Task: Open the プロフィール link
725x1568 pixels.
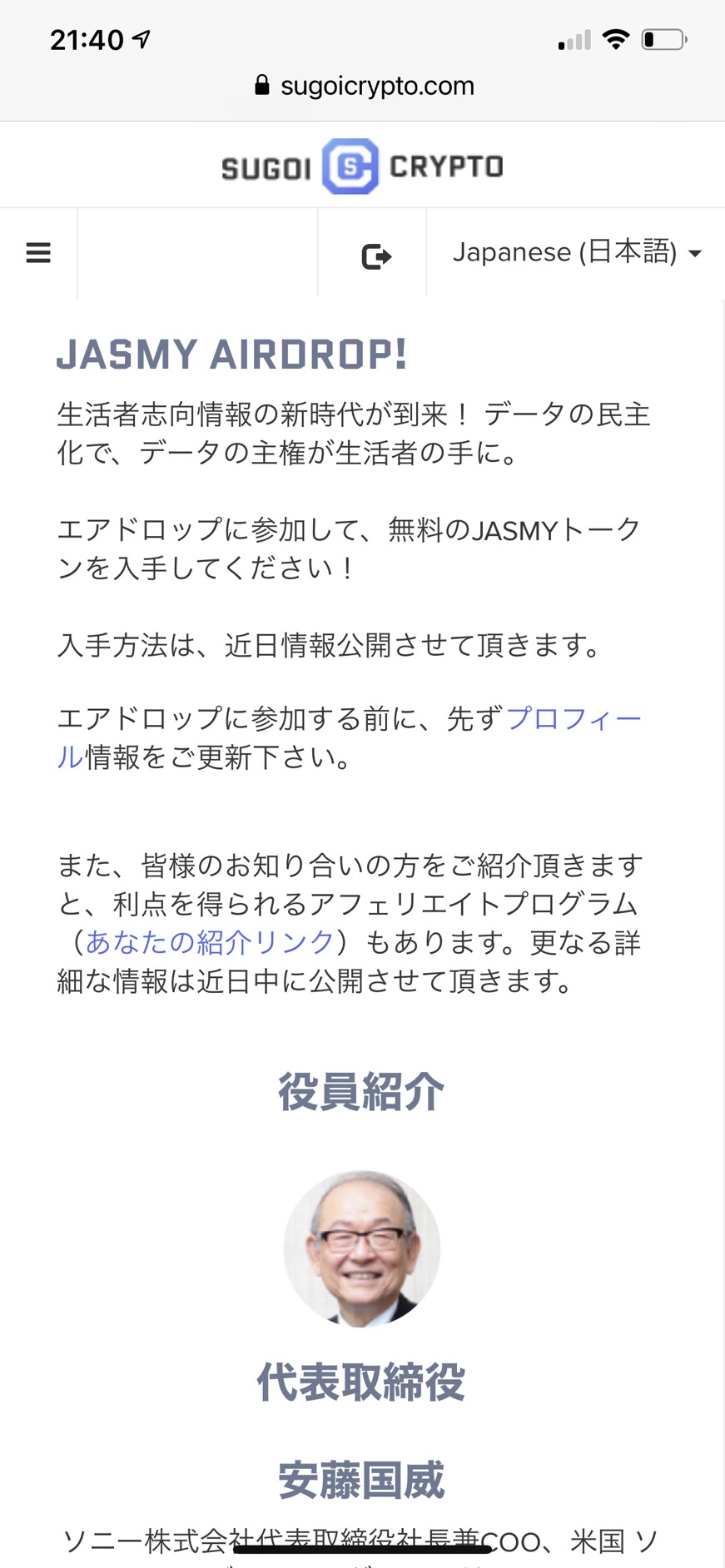Action: (x=574, y=718)
